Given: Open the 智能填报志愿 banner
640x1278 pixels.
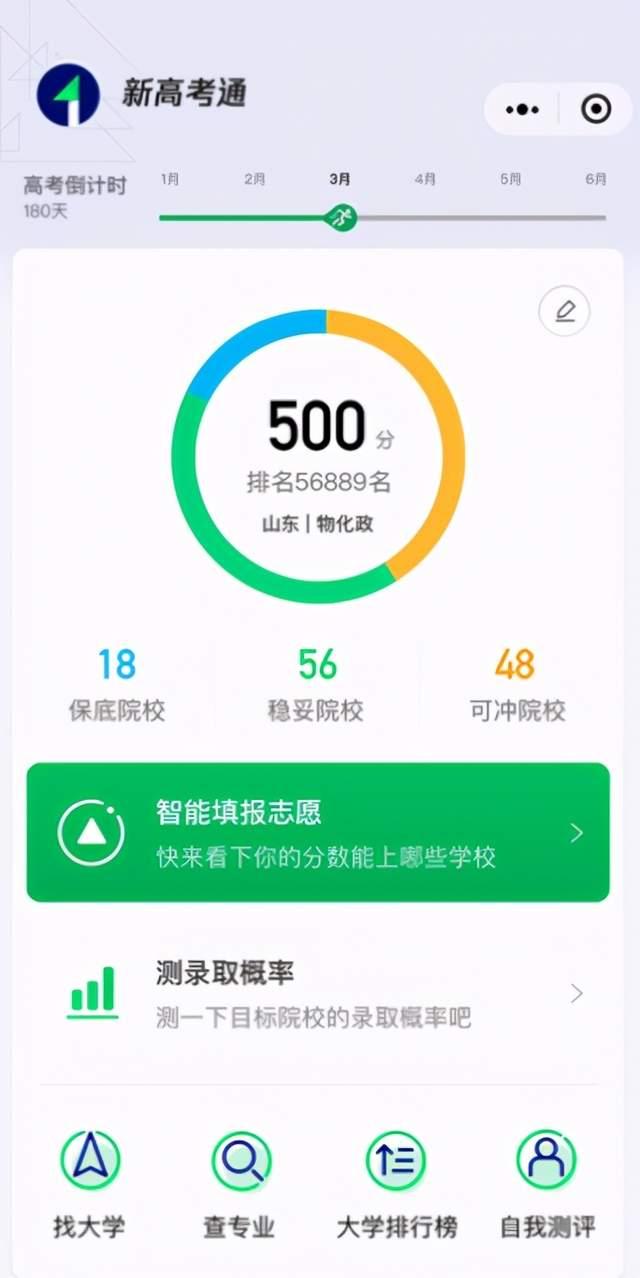Looking at the screenshot, I should click(318, 832).
